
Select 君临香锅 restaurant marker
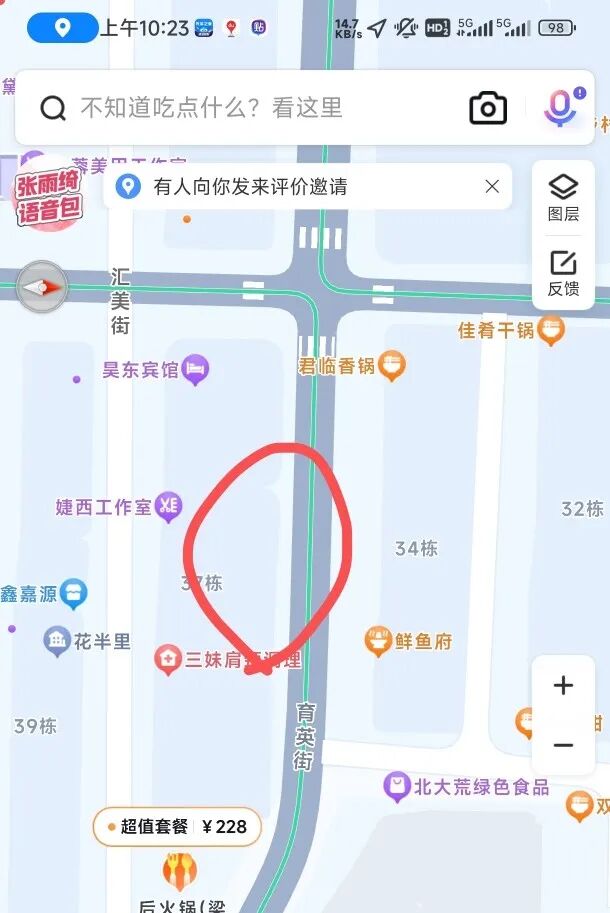coord(393,366)
